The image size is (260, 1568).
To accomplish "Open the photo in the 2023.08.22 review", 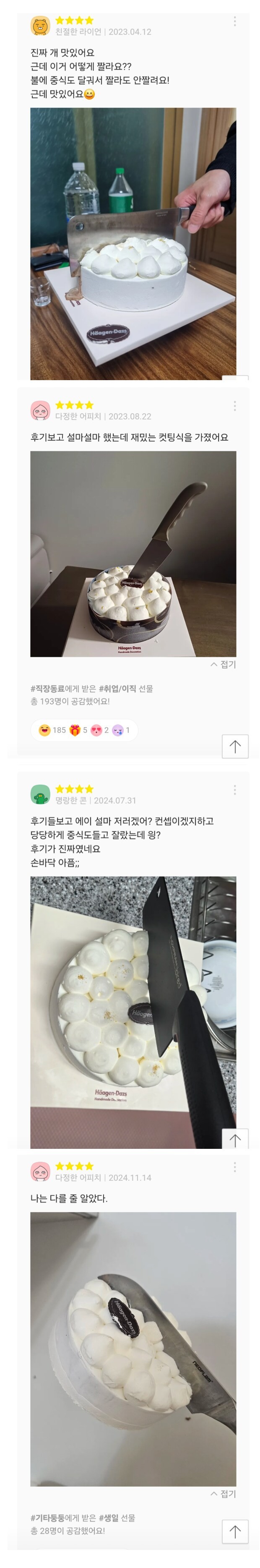I will coord(133,553).
